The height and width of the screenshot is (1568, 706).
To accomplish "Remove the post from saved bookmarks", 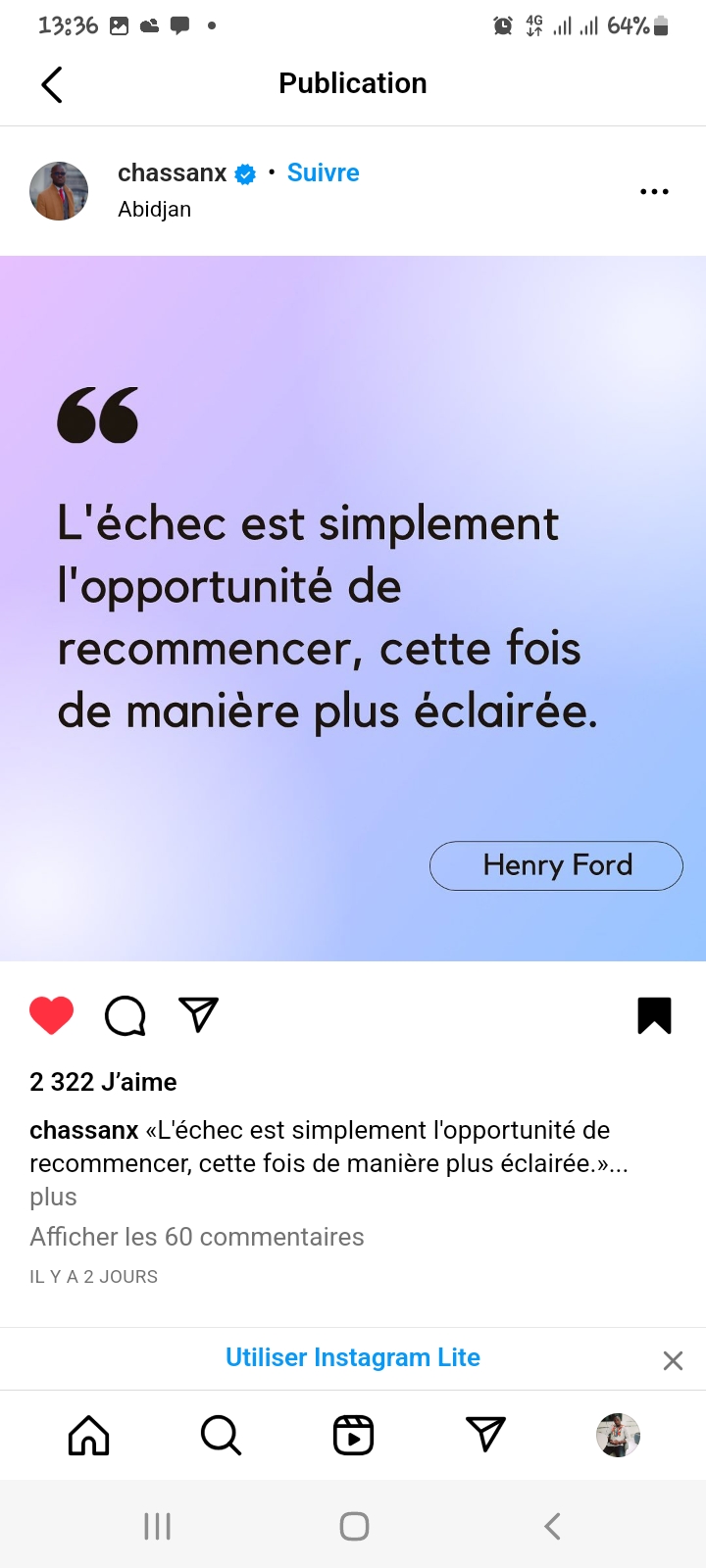I will (654, 1015).
